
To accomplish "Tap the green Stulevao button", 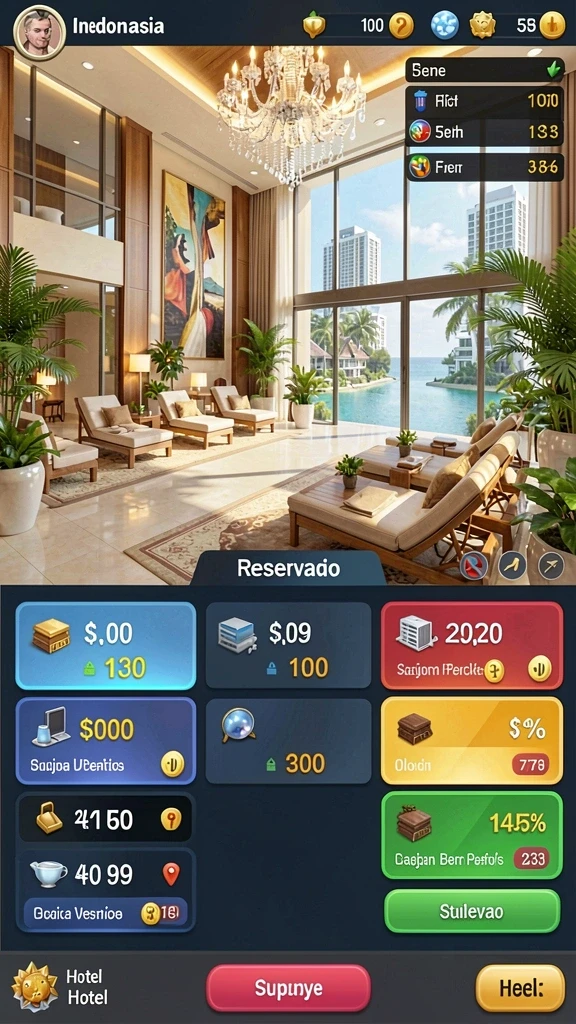I will pyautogui.click(x=472, y=911).
